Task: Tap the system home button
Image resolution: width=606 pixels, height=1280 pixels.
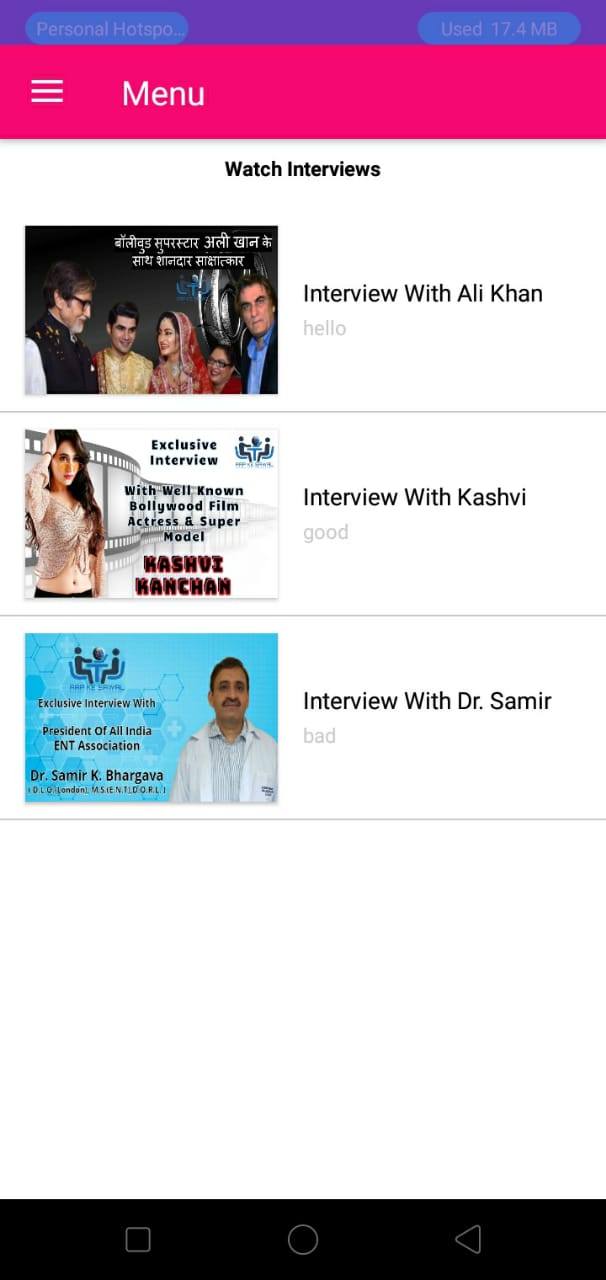Action: pos(302,1239)
